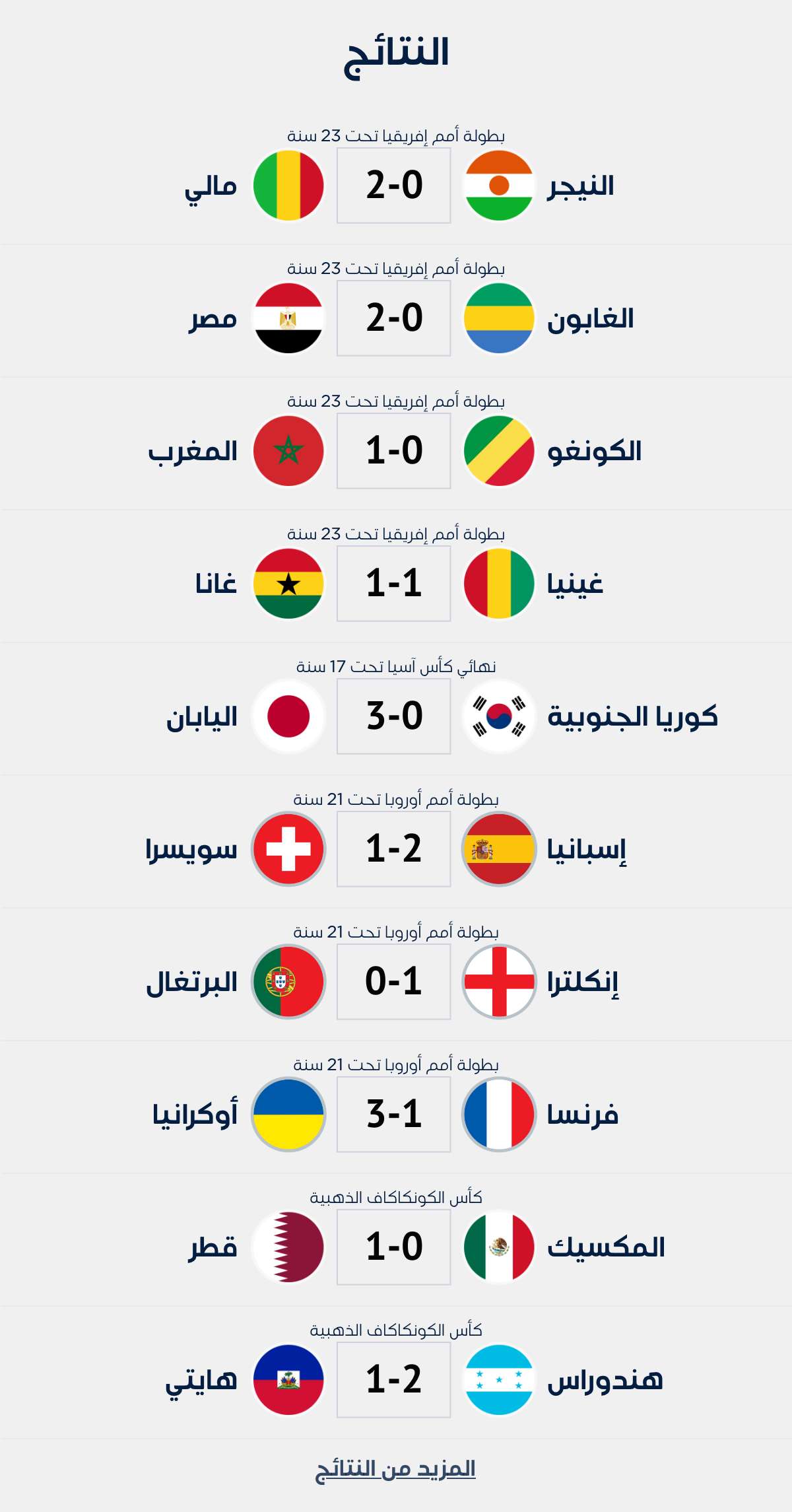The image size is (792, 1512).
Task: Open the Gabon vs Egypt 2-0 match result
Action: coord(394,318)
